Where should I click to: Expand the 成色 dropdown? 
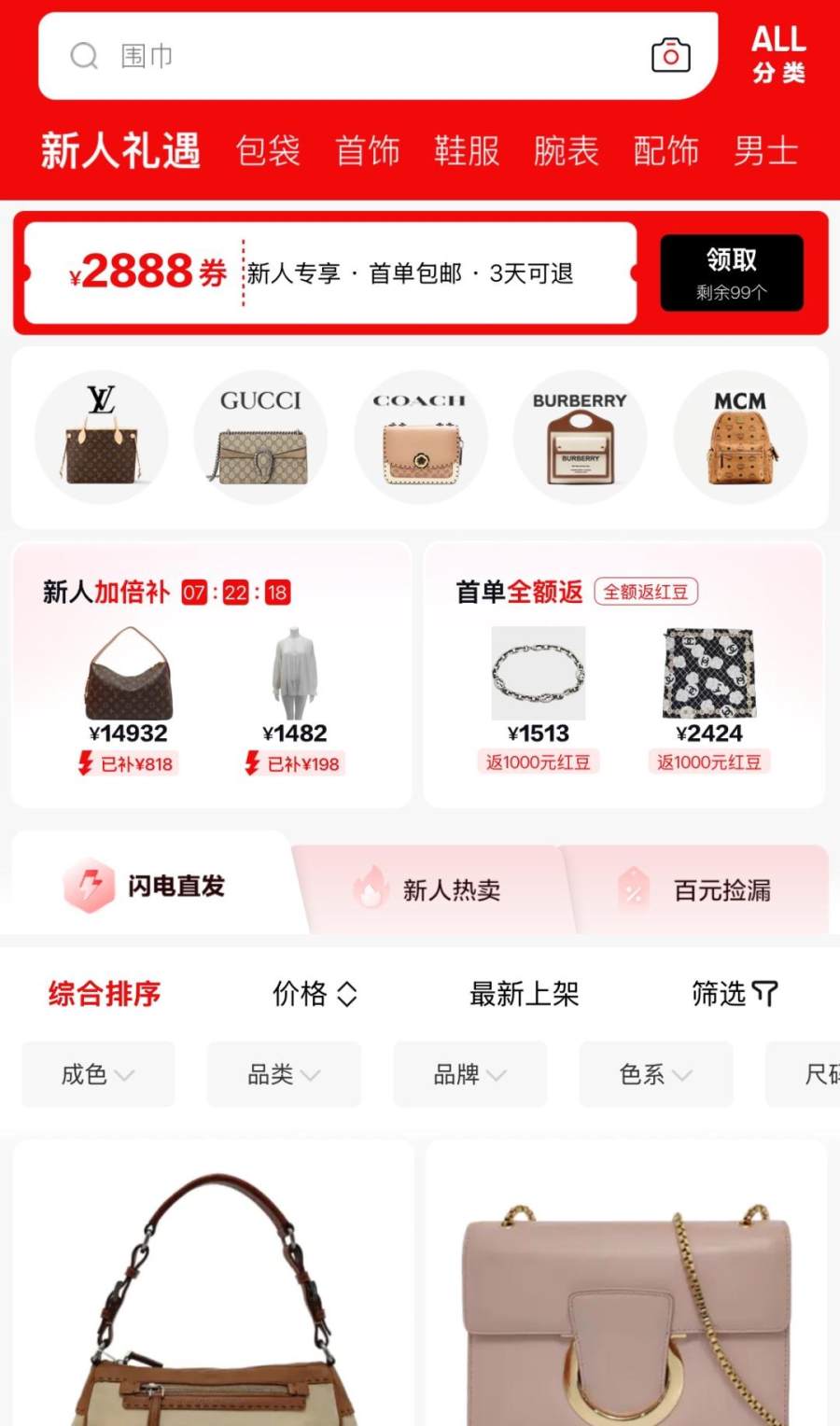98,1074
